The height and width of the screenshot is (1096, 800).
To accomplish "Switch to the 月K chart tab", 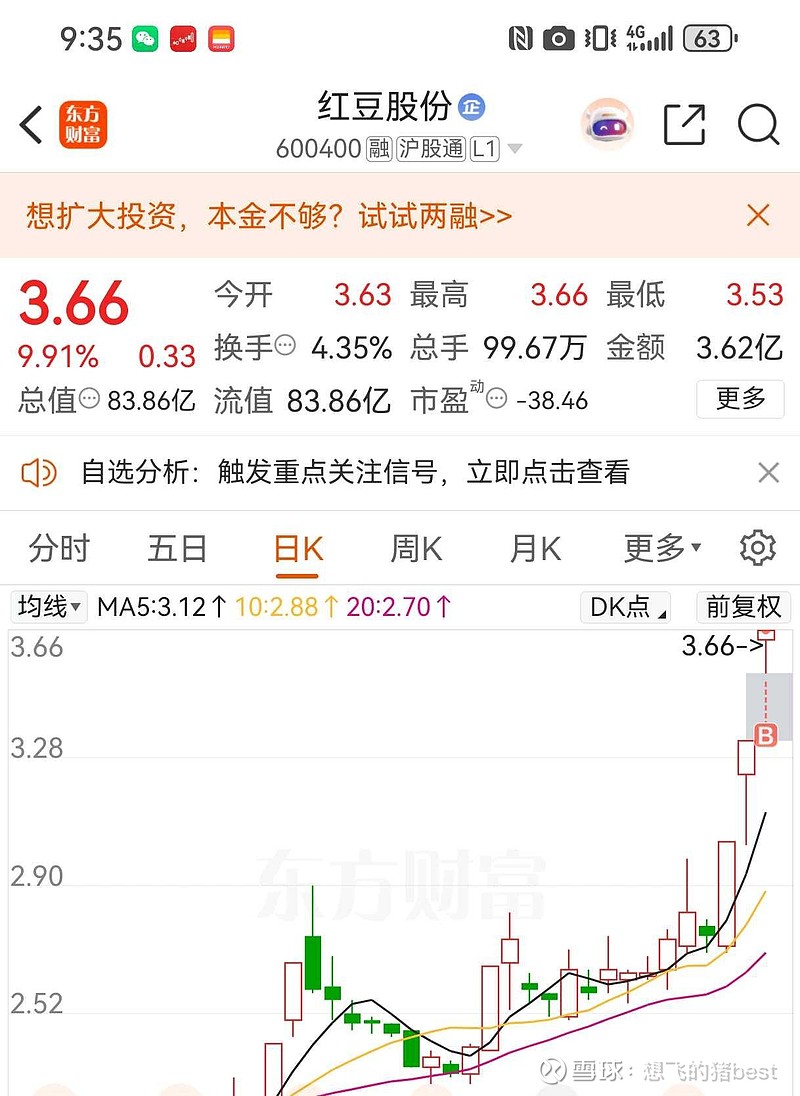I will click(535, 548).
